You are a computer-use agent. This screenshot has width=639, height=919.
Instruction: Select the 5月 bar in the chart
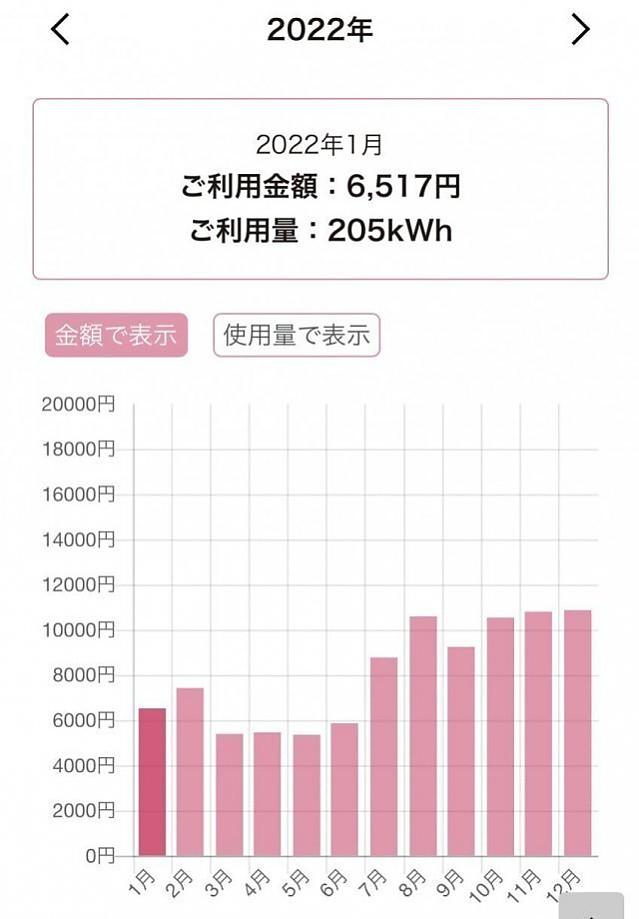[x=306, y=795]
